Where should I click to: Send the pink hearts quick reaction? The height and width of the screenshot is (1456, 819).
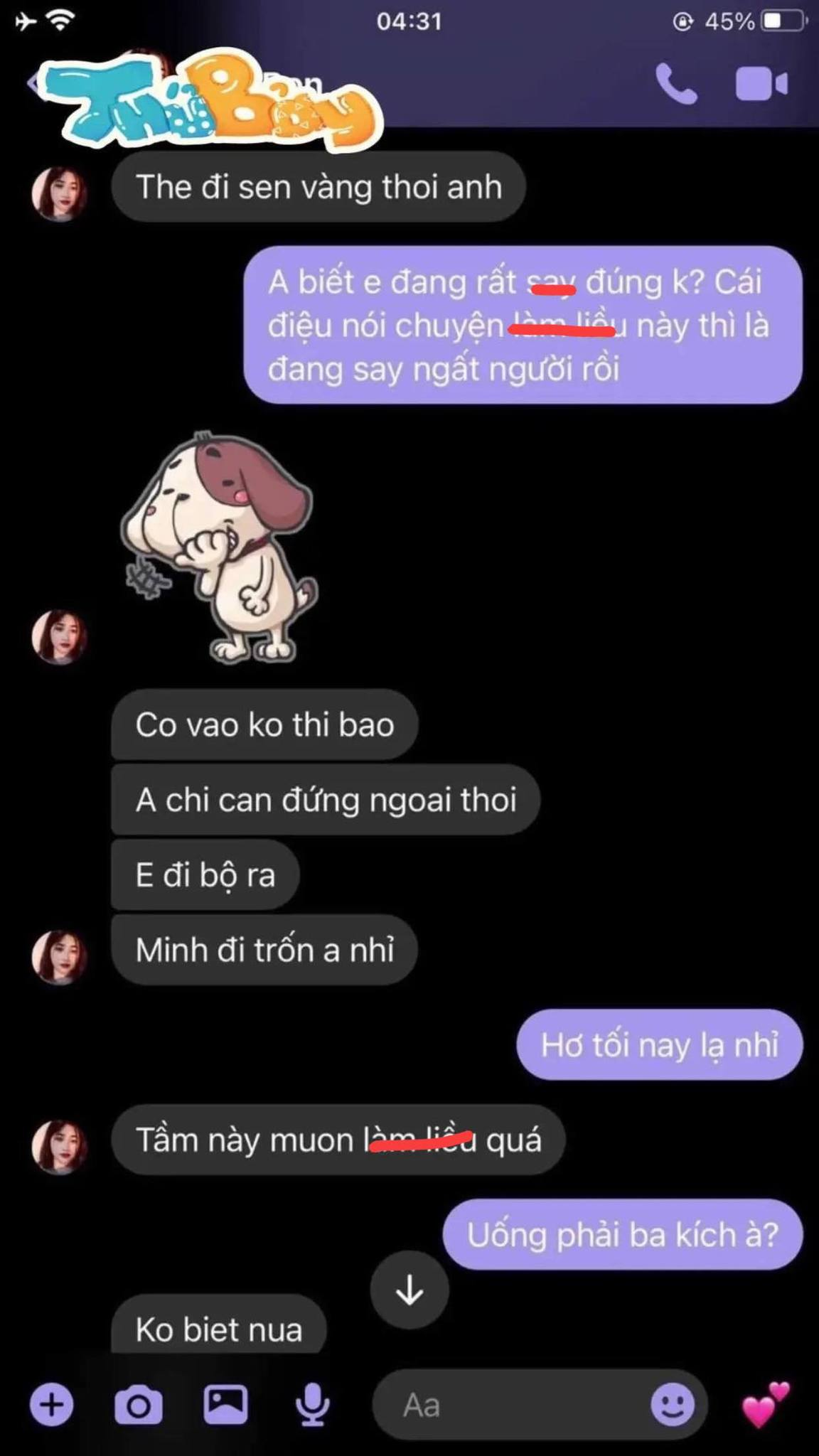coord(765,1404)
